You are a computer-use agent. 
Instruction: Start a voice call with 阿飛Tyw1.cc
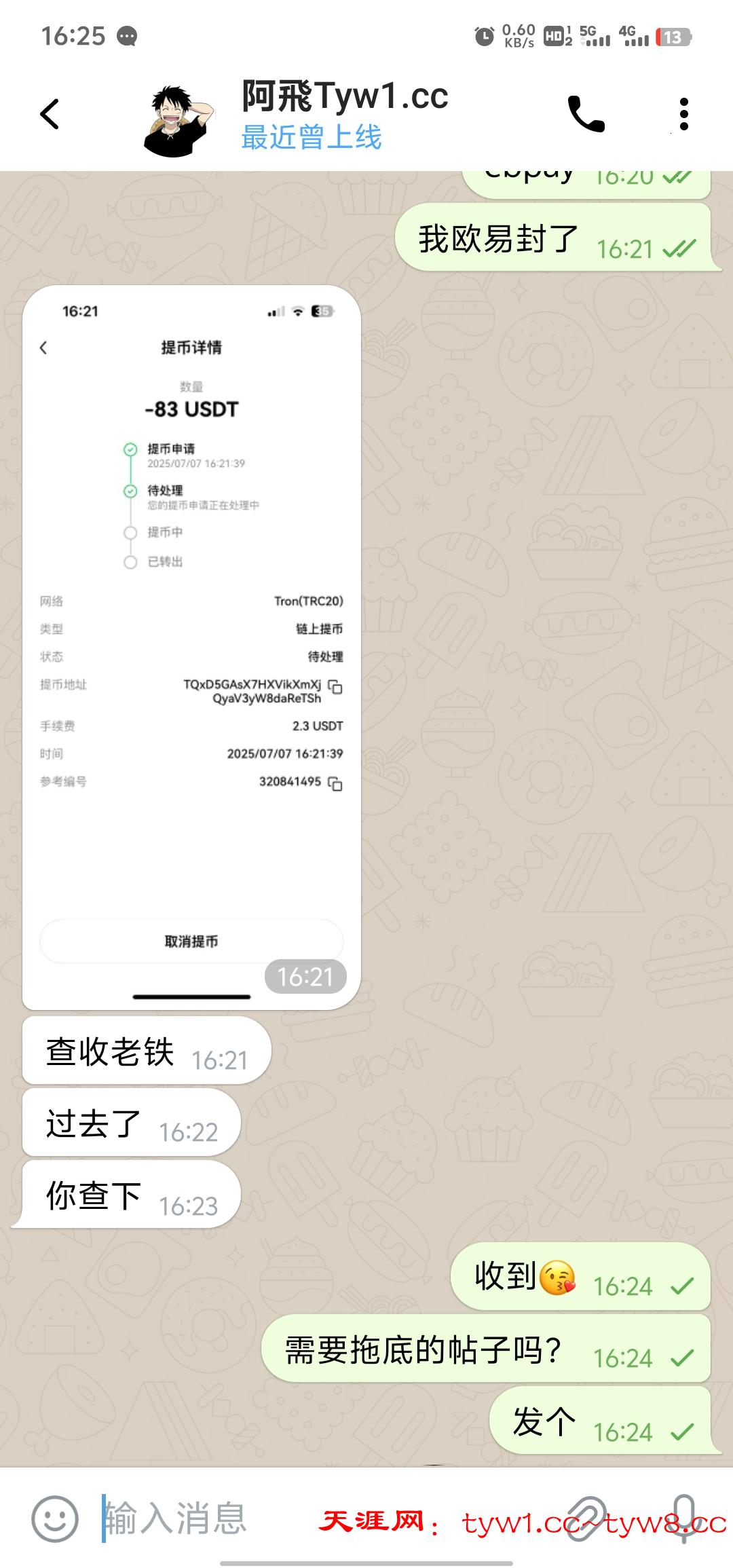(x=586, y=114)
